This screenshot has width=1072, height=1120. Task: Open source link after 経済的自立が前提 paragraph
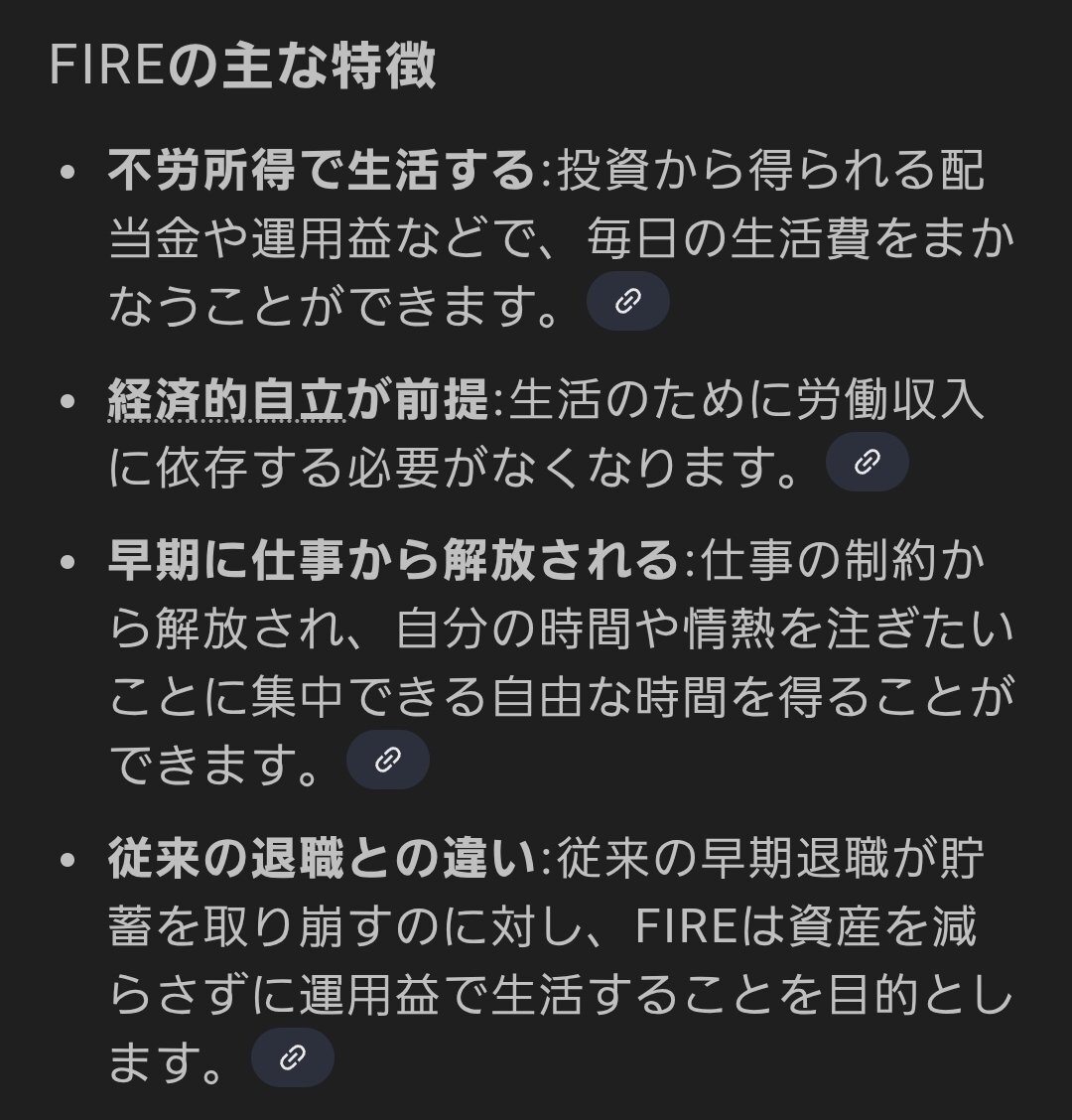coord(867,462)
